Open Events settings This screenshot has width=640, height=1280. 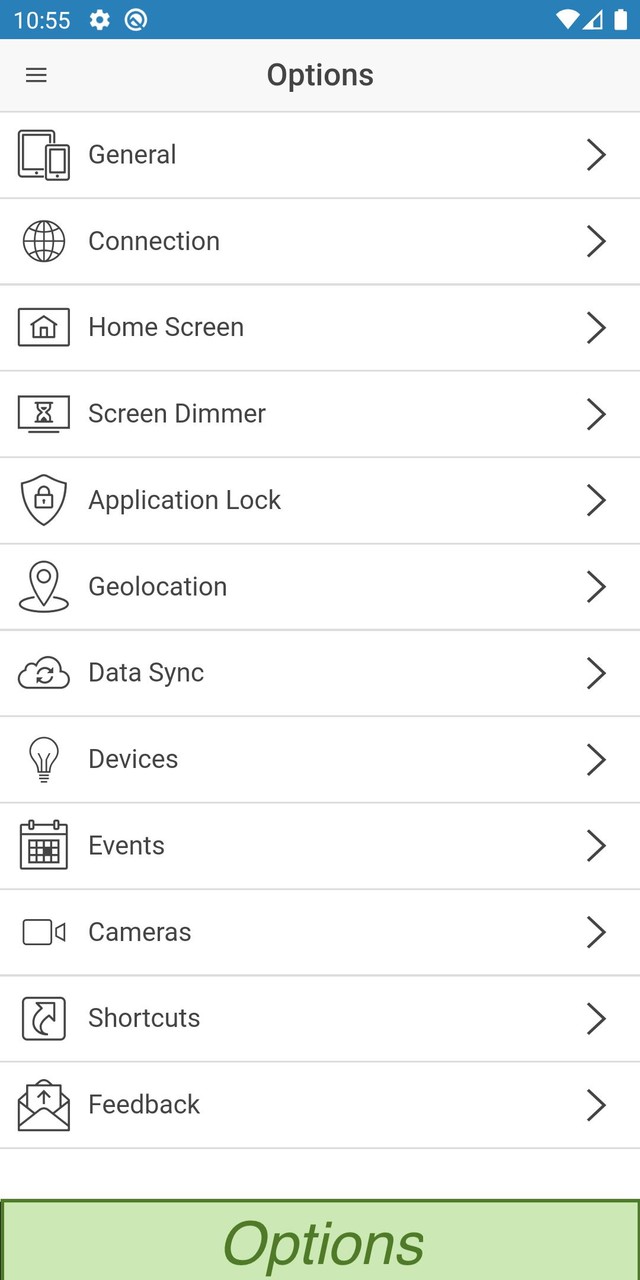pos(320,845)
